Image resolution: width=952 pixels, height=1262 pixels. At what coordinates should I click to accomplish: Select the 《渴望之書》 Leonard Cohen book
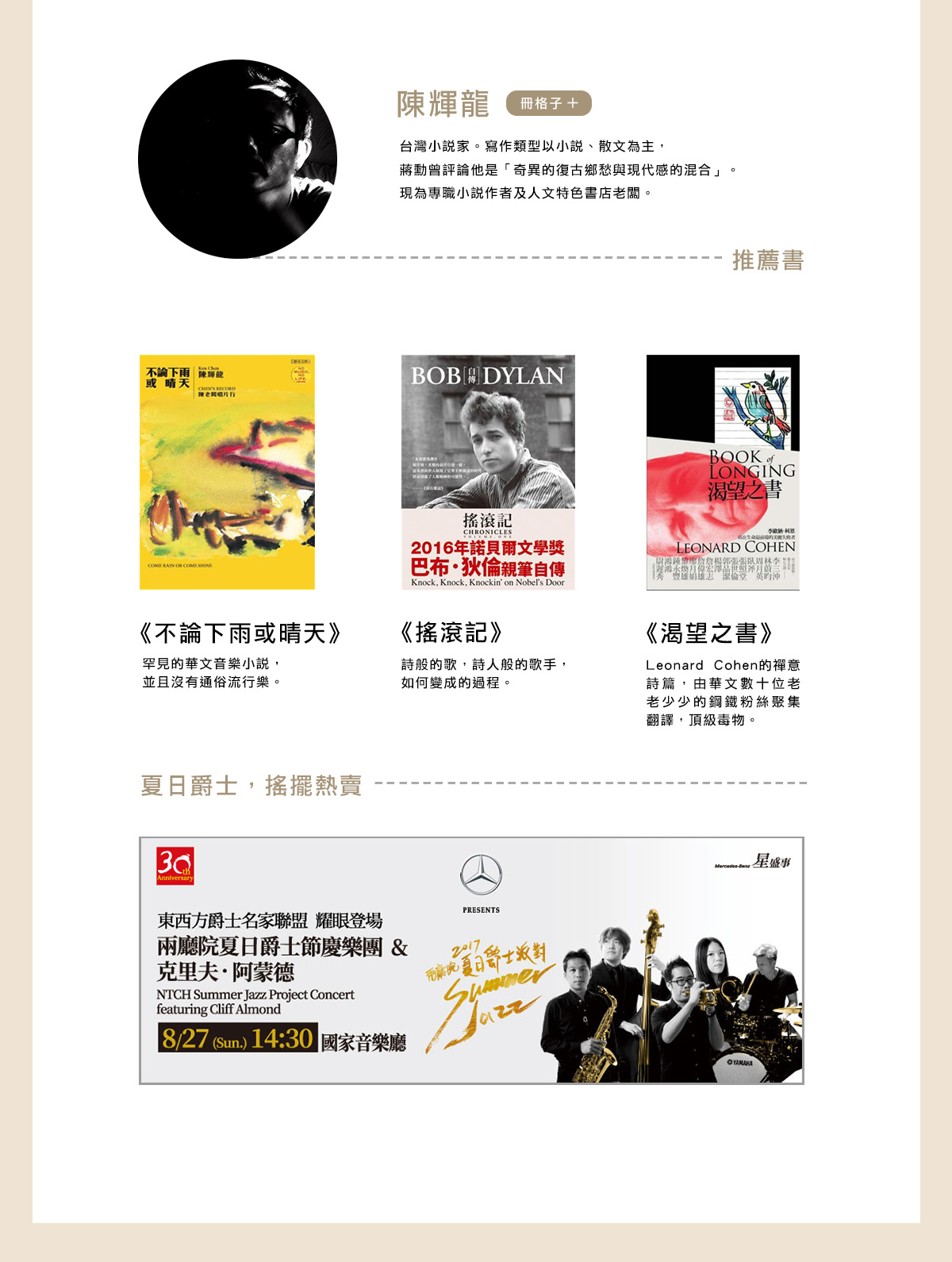[x=723, y=471]
